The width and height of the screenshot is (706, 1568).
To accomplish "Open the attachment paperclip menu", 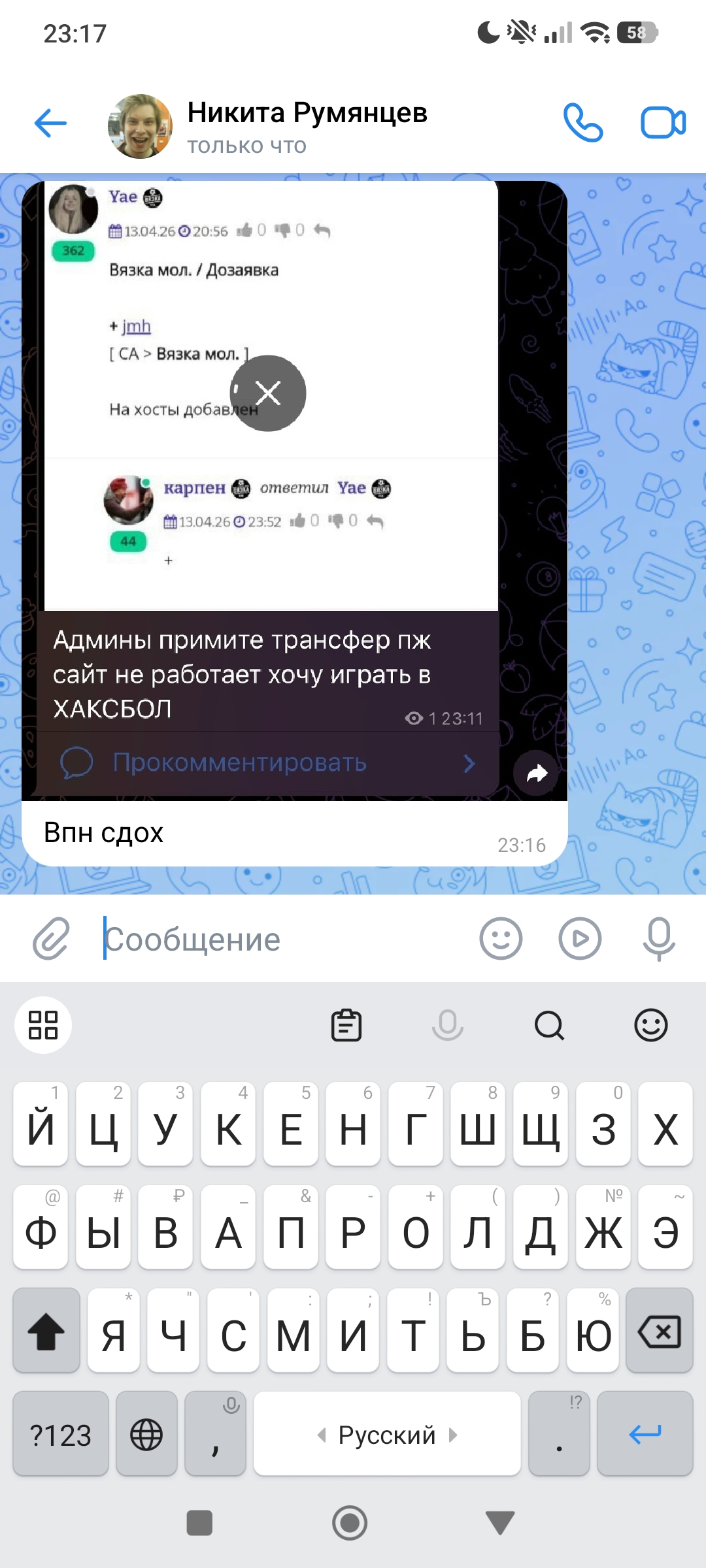I will click(x=51, y=939).
